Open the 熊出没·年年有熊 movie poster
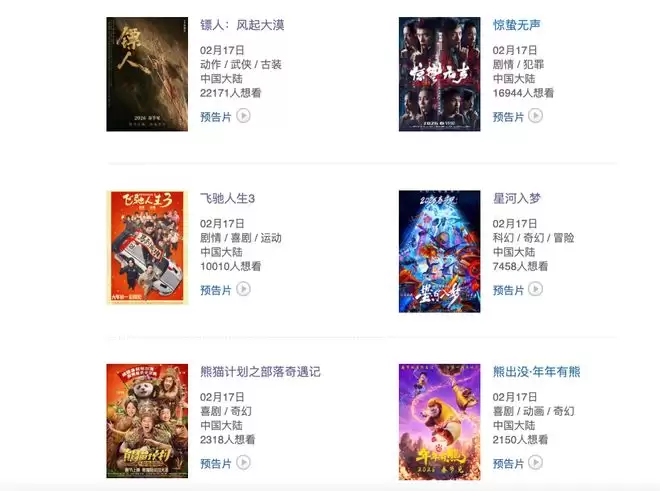This screenshot has width=660, height=491. point(439,421)
